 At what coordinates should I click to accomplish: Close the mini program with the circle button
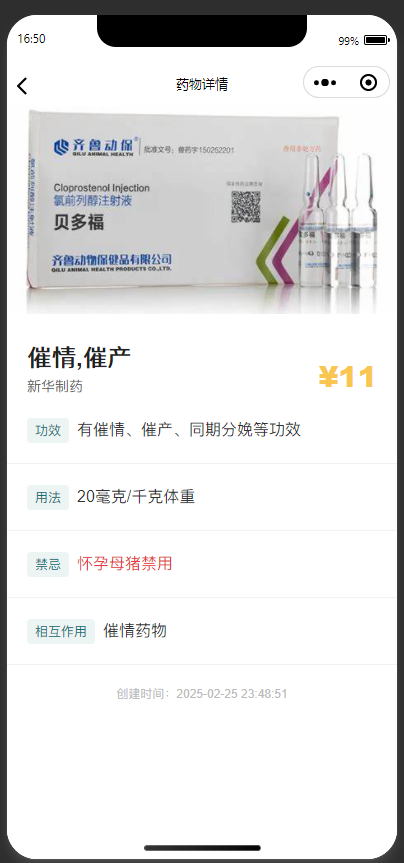368,83
